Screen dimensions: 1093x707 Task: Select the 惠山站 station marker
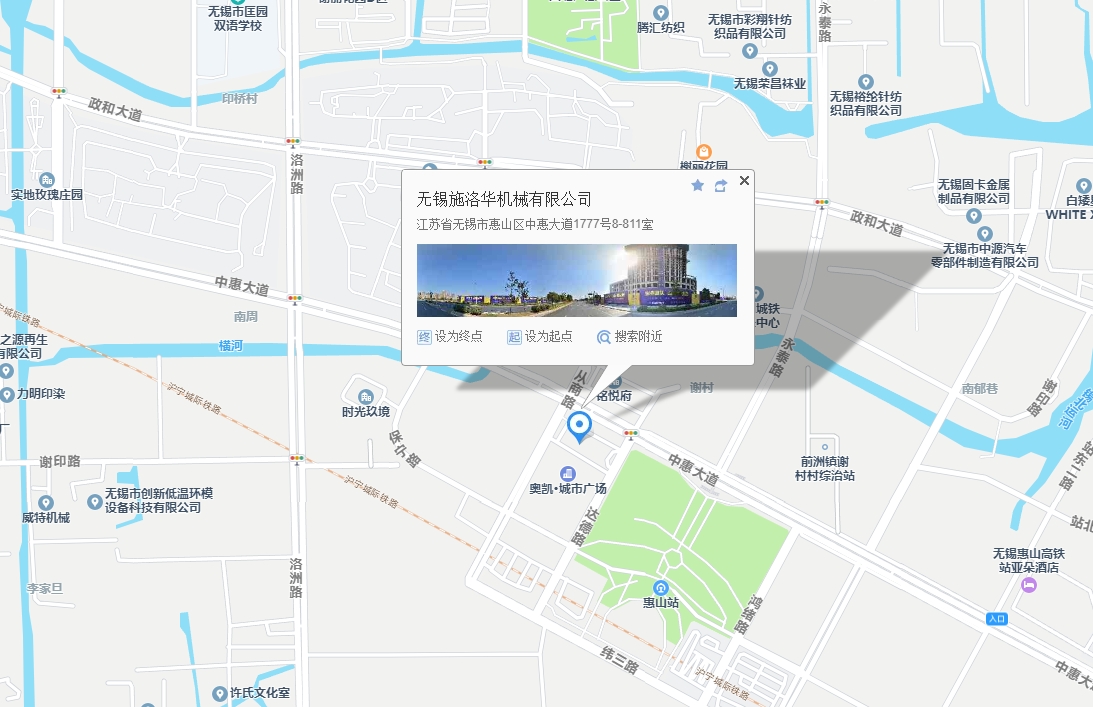[660, 587]
